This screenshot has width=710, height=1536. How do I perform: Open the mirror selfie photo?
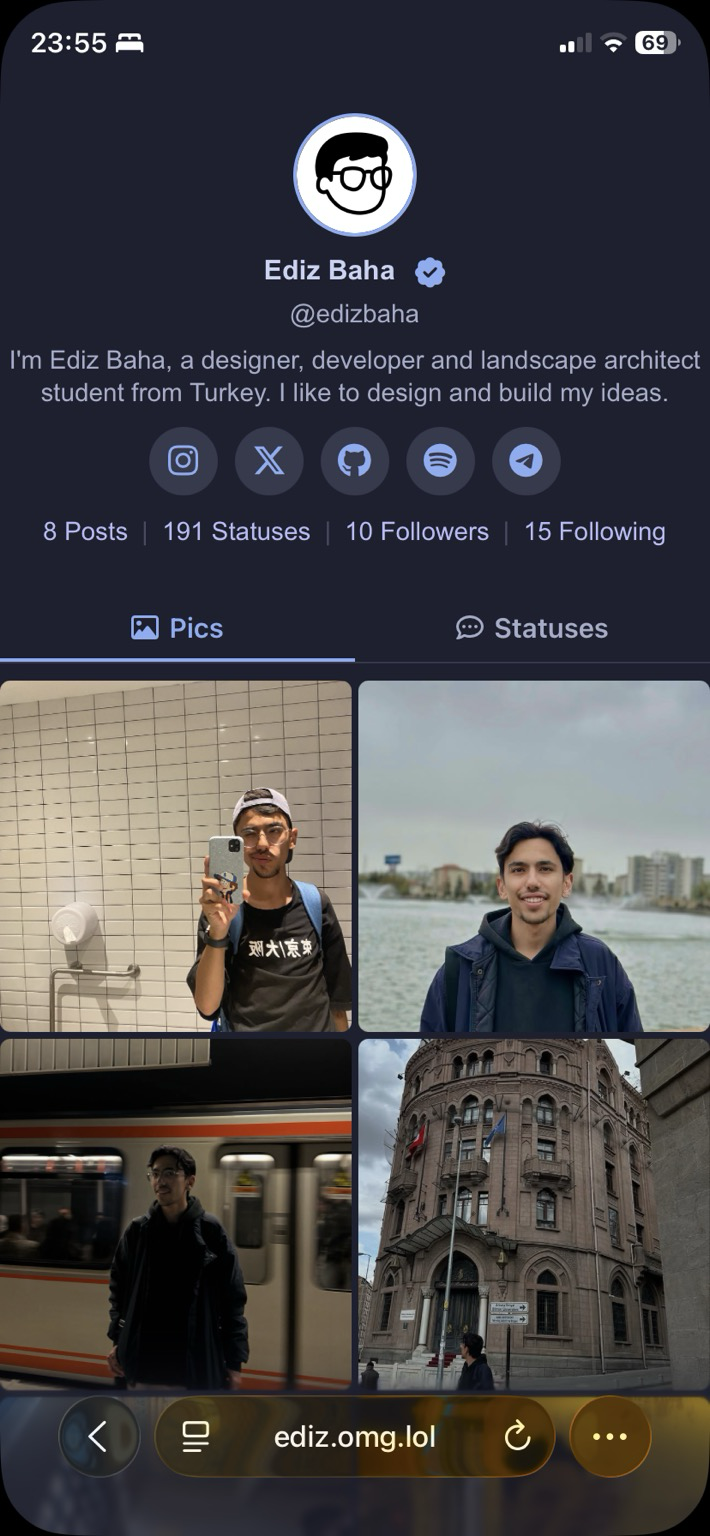click(176, 856)
